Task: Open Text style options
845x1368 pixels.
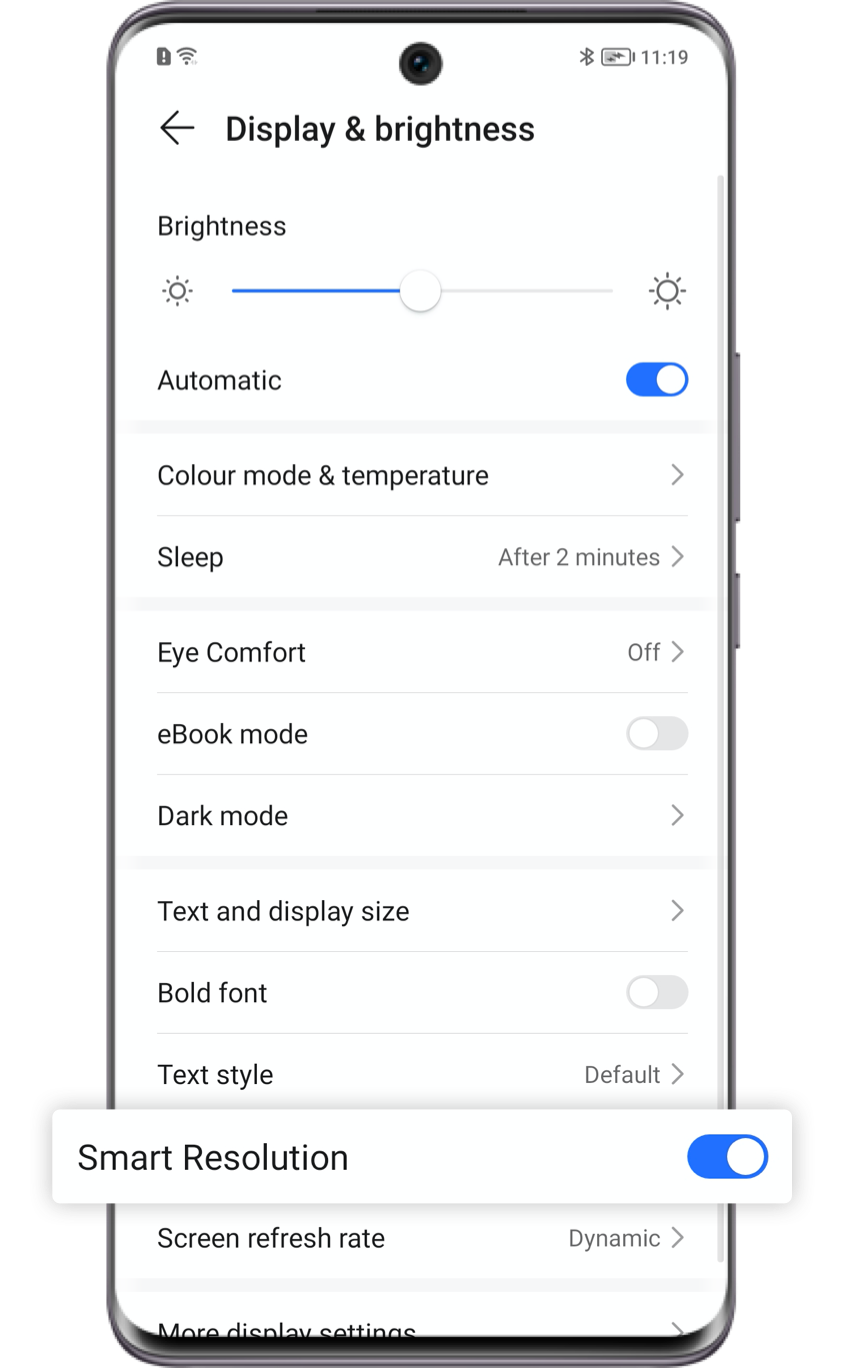Action: point(422,1072)
